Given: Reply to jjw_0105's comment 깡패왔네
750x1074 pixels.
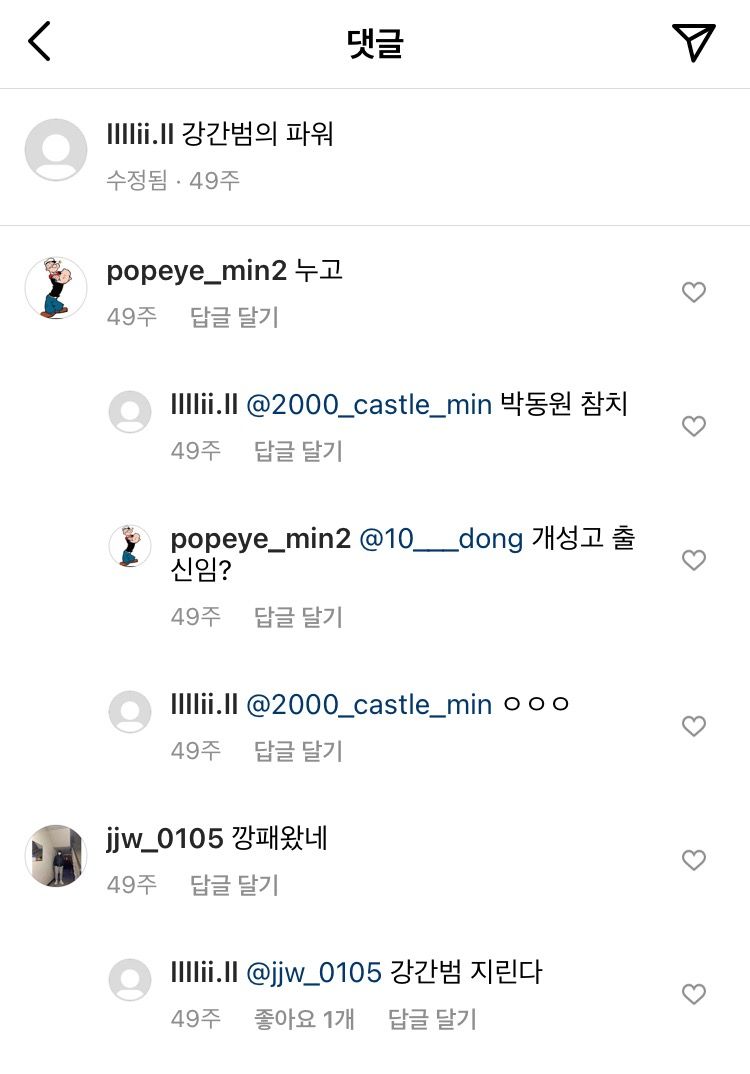Looking at the screenshot, I should pyautogui.click(x=234, y=885).
